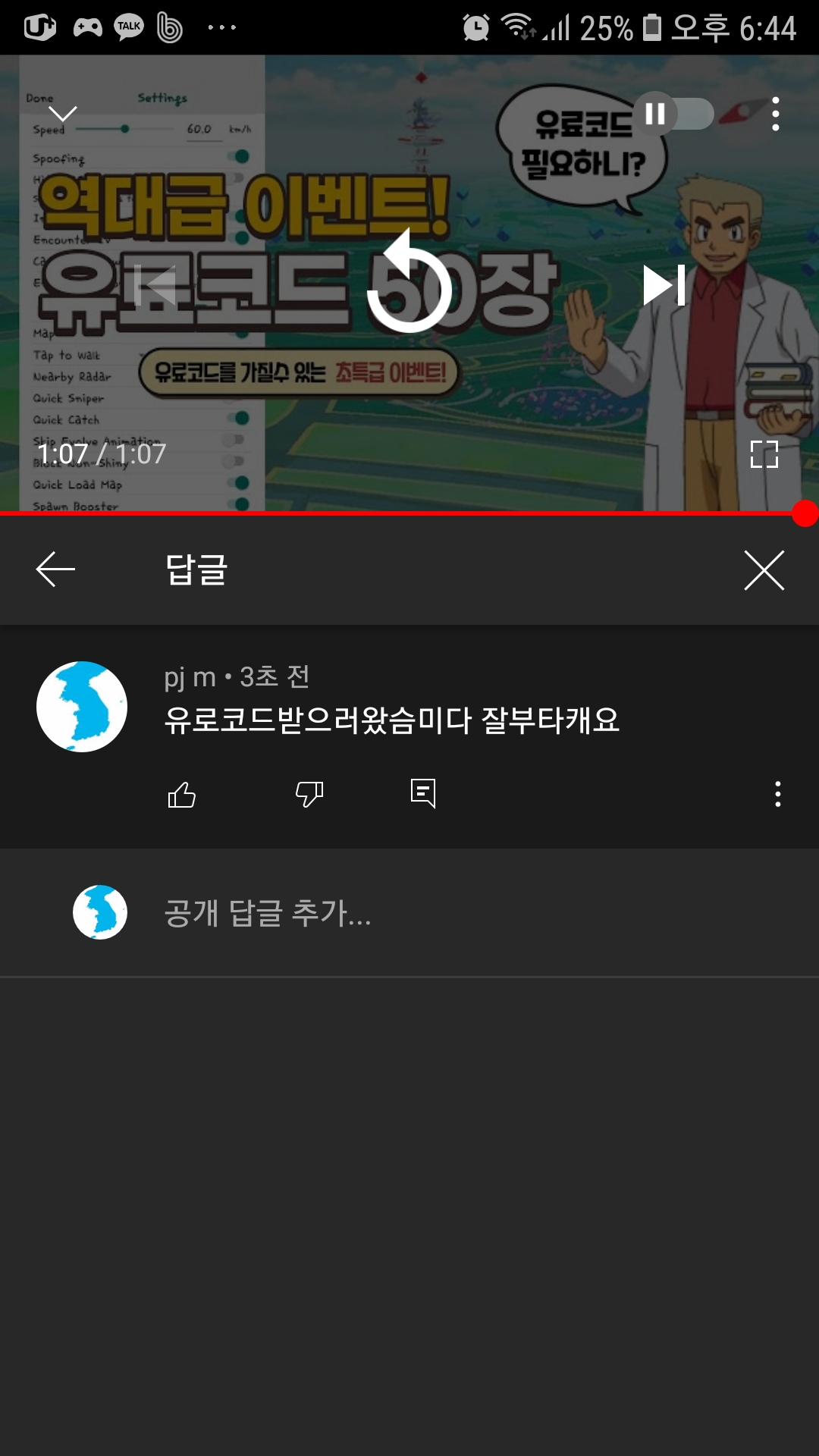
Task: Skip to the next video
Action: click(664, 285)
